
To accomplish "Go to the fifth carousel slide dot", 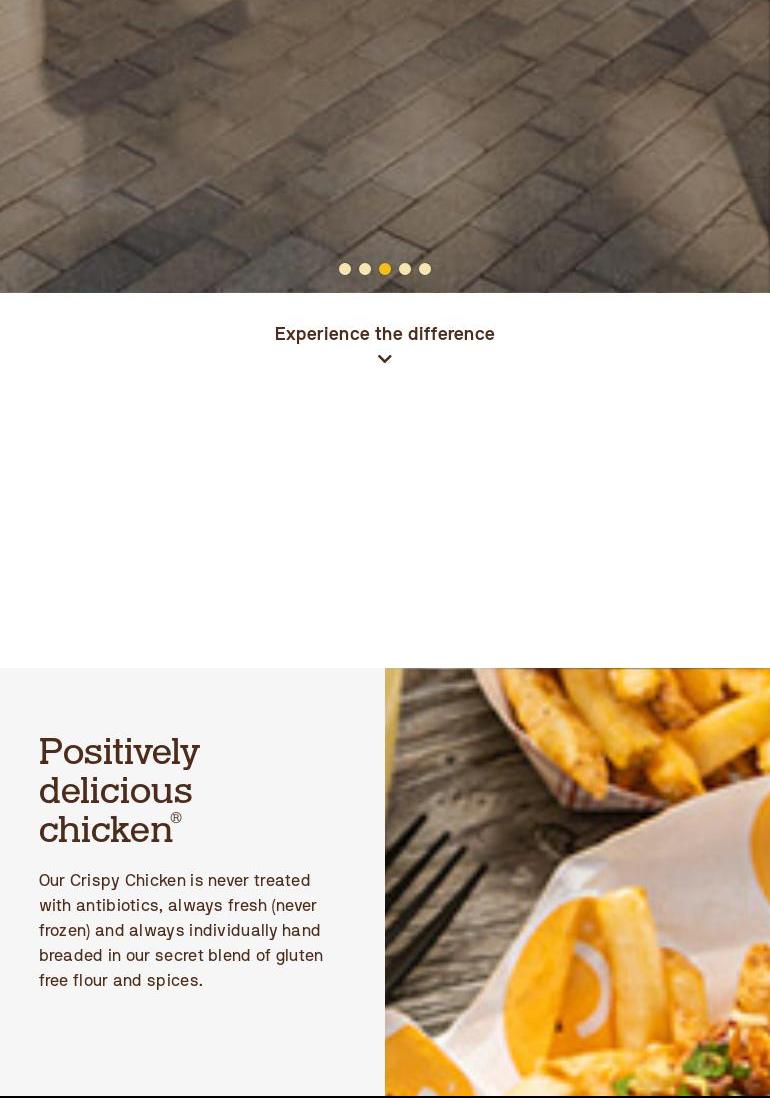I will click(425, 269).
